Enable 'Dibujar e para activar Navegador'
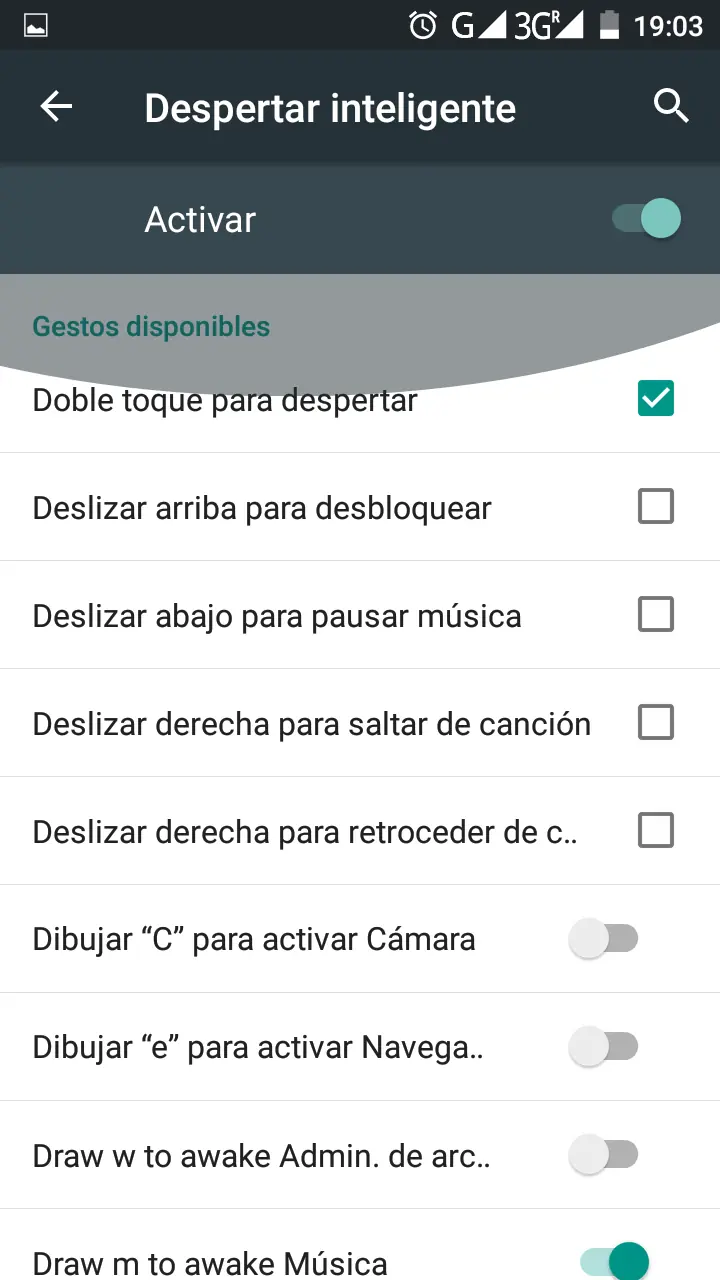The image size is (720, 1280). (605, 1046)
